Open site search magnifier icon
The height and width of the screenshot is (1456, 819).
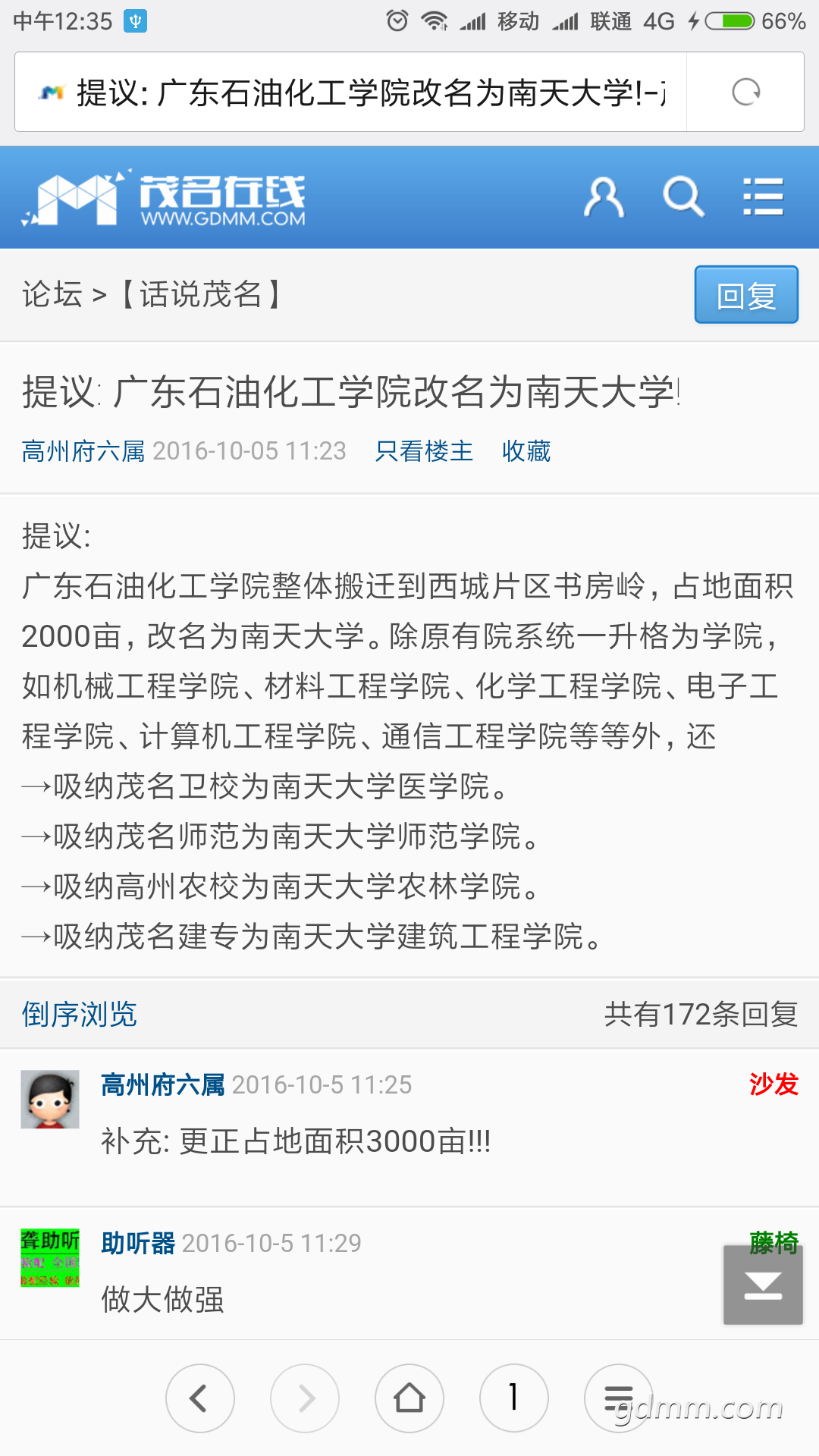(x=683, y=198)
